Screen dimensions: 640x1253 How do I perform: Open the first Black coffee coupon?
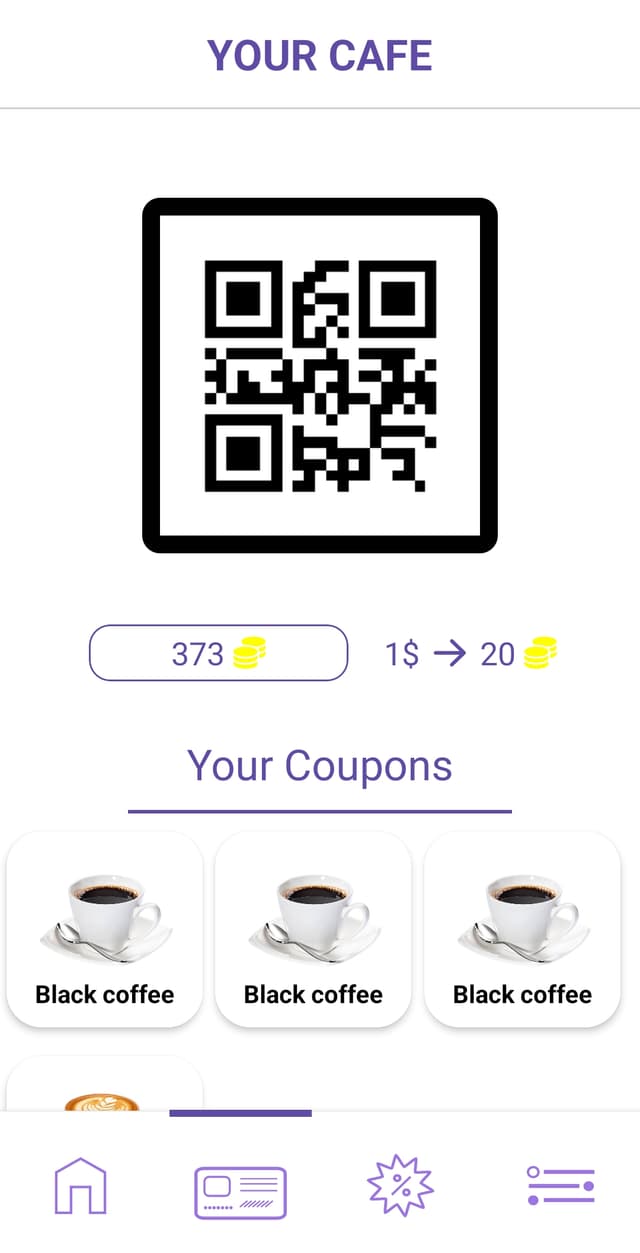[105, 929]
